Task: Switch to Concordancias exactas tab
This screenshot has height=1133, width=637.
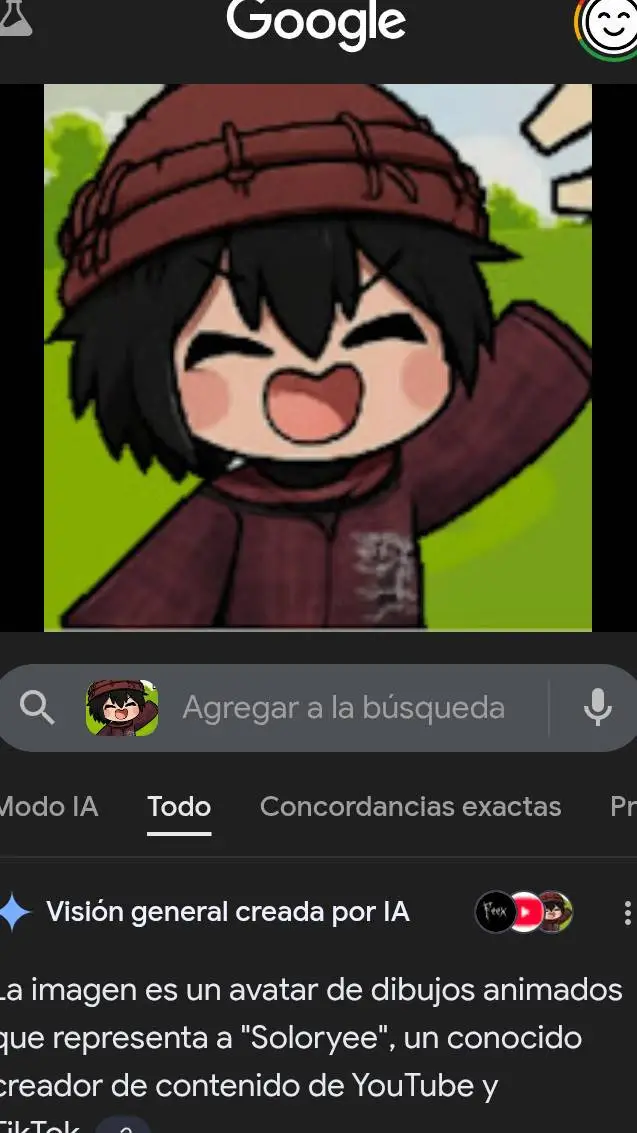Action: pyautogui.click(x=410, y=806)
